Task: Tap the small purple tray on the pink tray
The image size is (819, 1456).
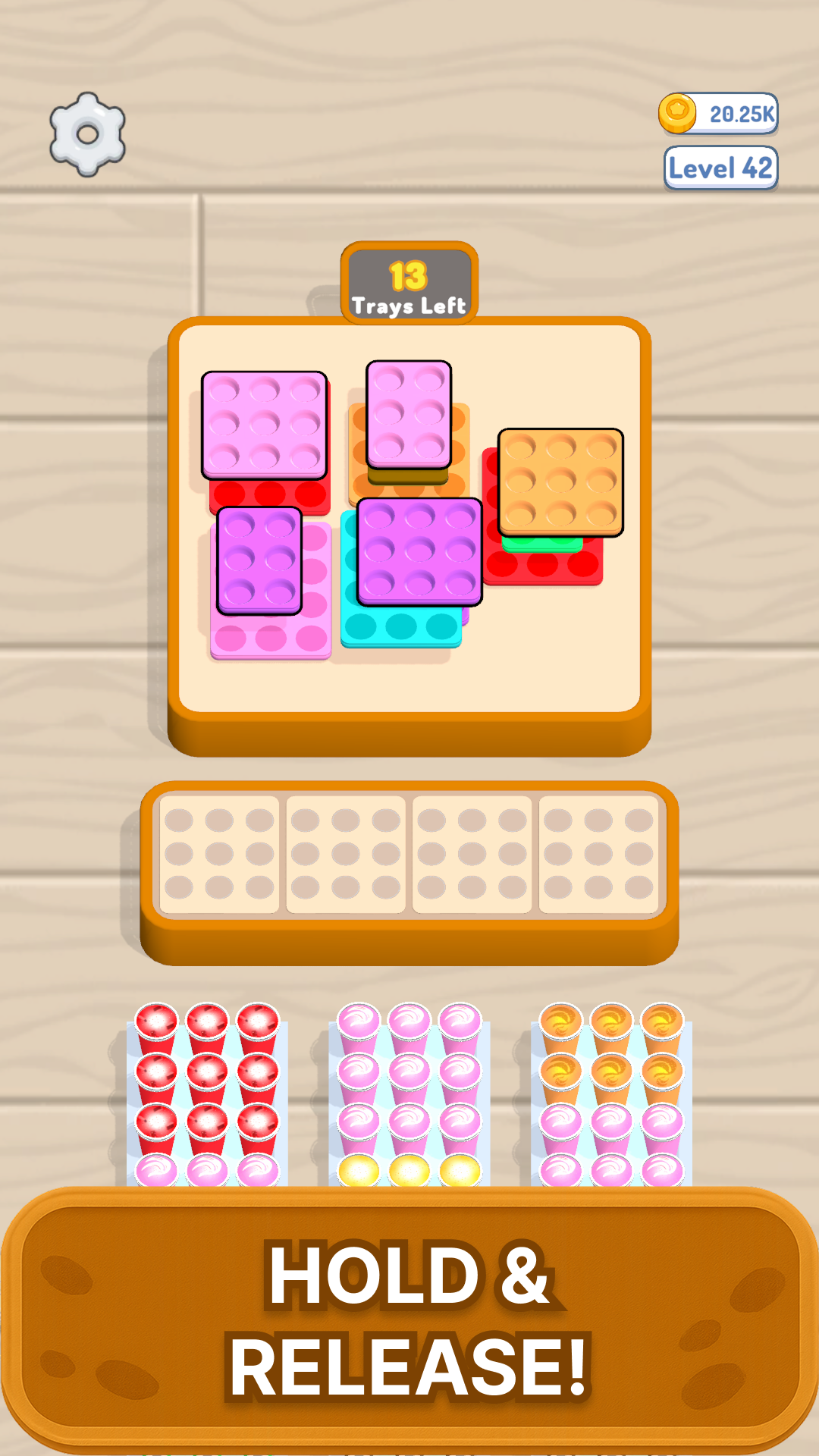Action: tap(259, 560)
